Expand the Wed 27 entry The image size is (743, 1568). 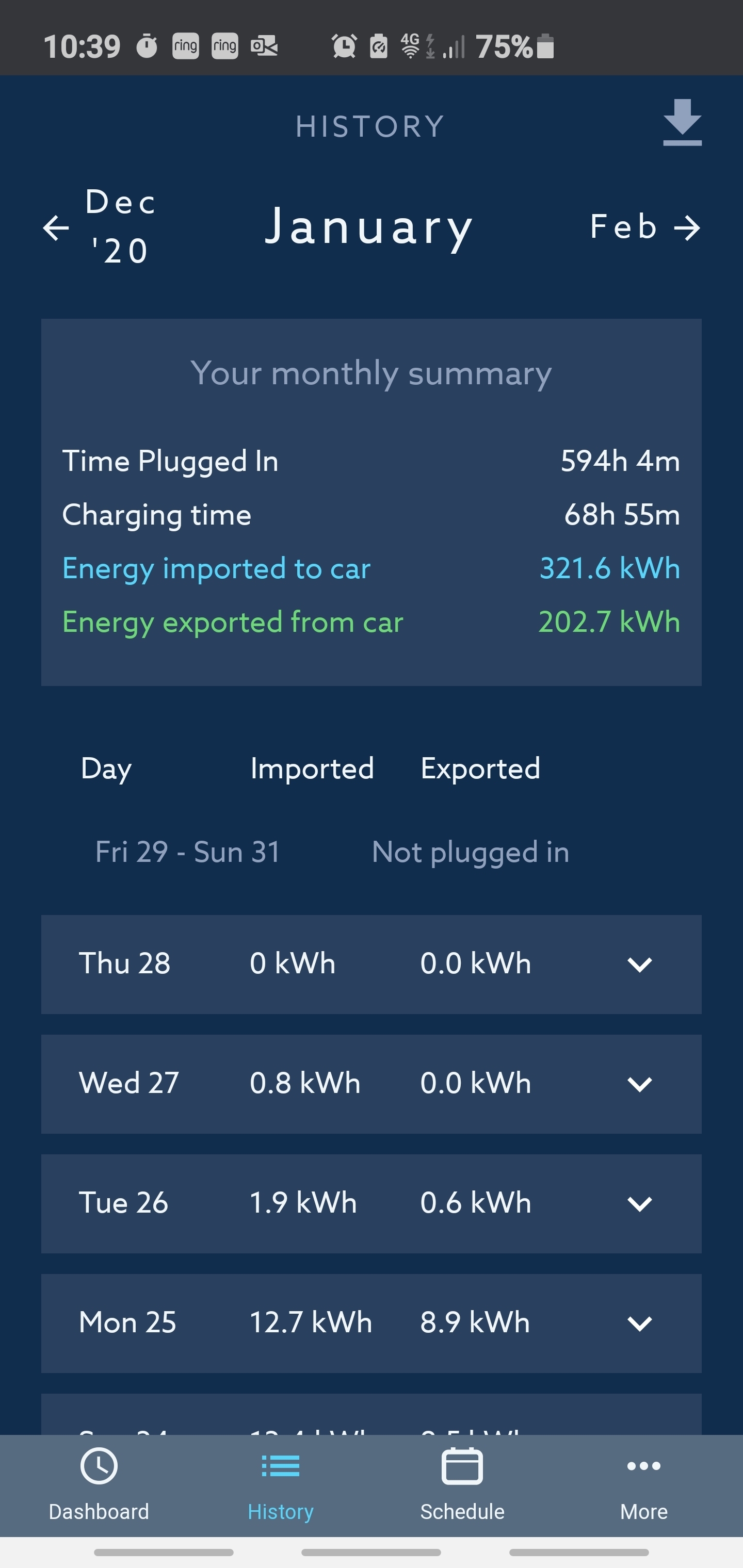tap(372, 1084)
